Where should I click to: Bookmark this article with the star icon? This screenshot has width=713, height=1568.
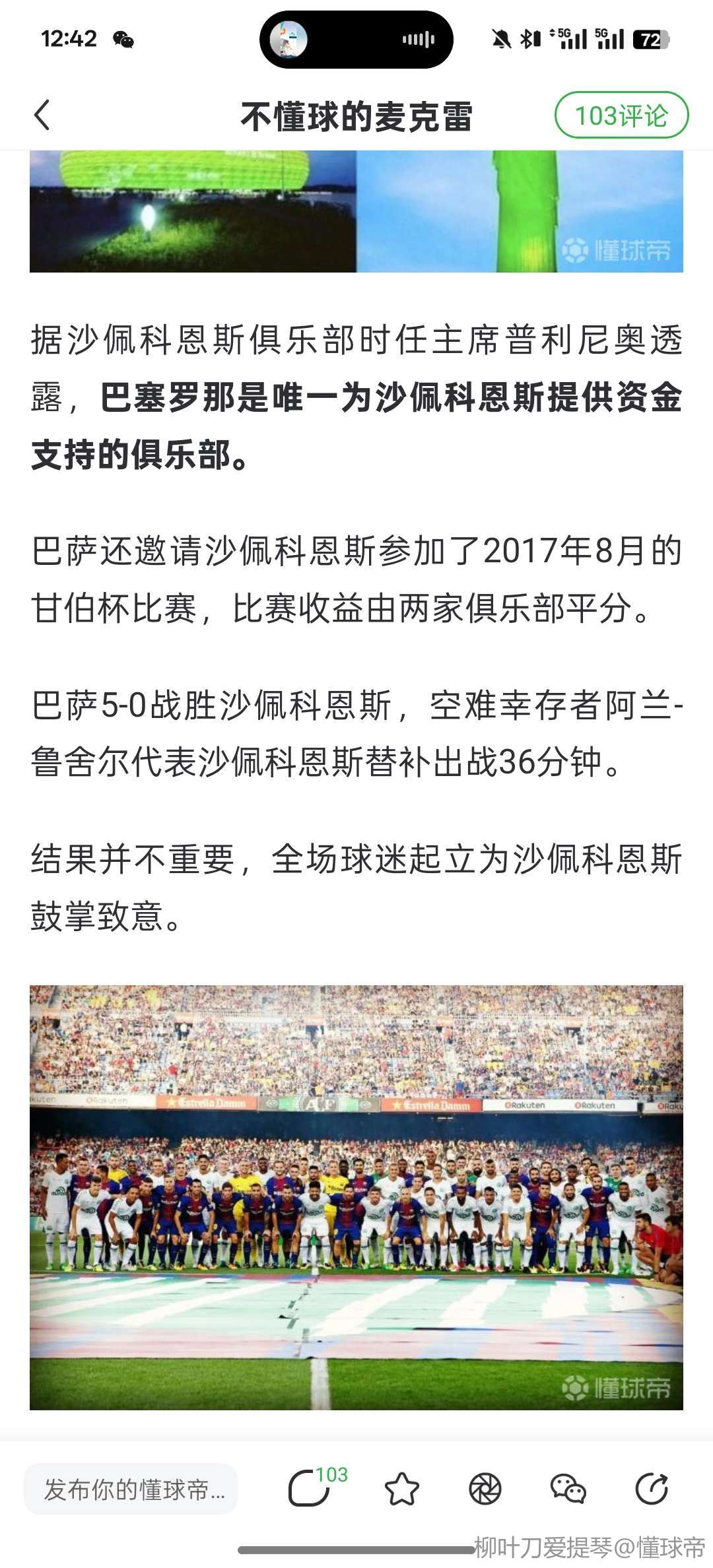point(401,1489)
